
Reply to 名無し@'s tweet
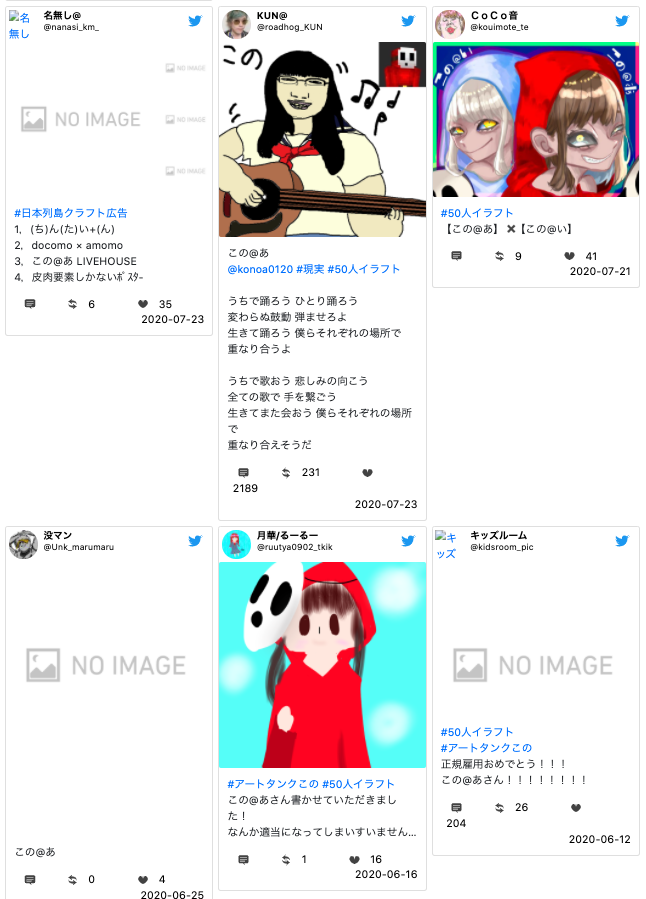point(30,304)
